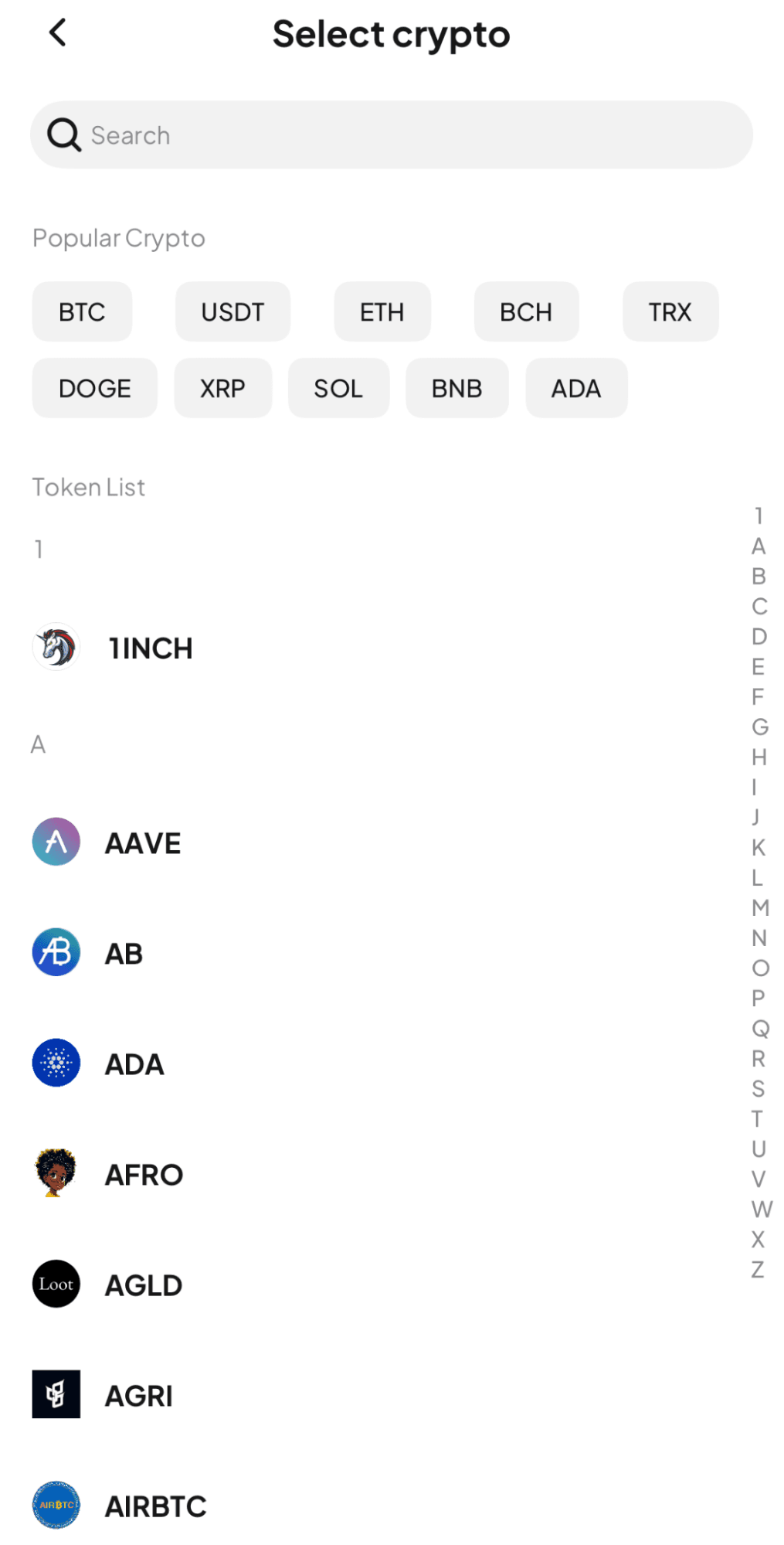Tap the AIRBTC circular logo icon
The height and width of the screenshot is (1545, 784).
[x=55, y=1505]
